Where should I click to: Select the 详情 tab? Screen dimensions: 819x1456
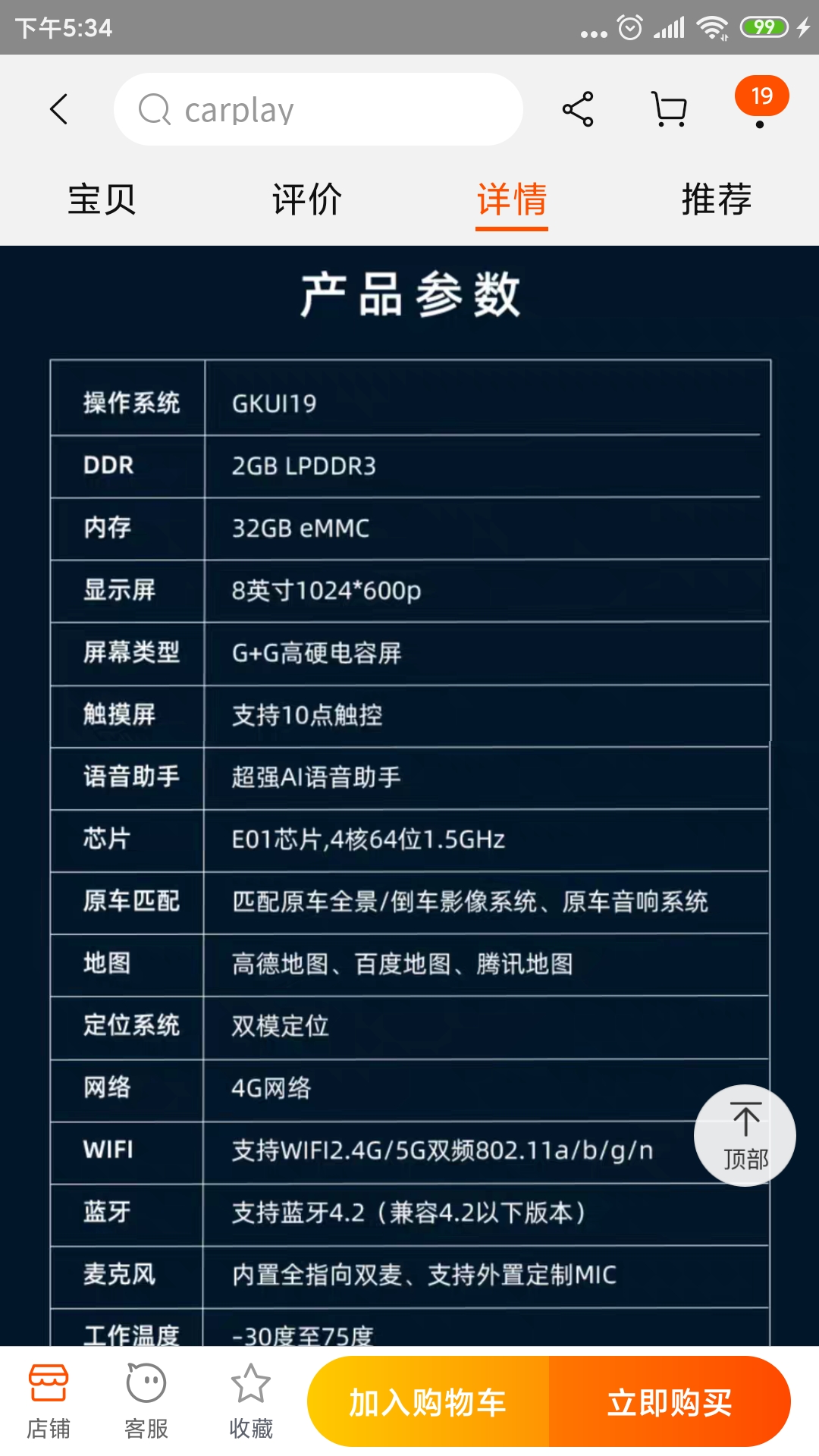[512, 201]
